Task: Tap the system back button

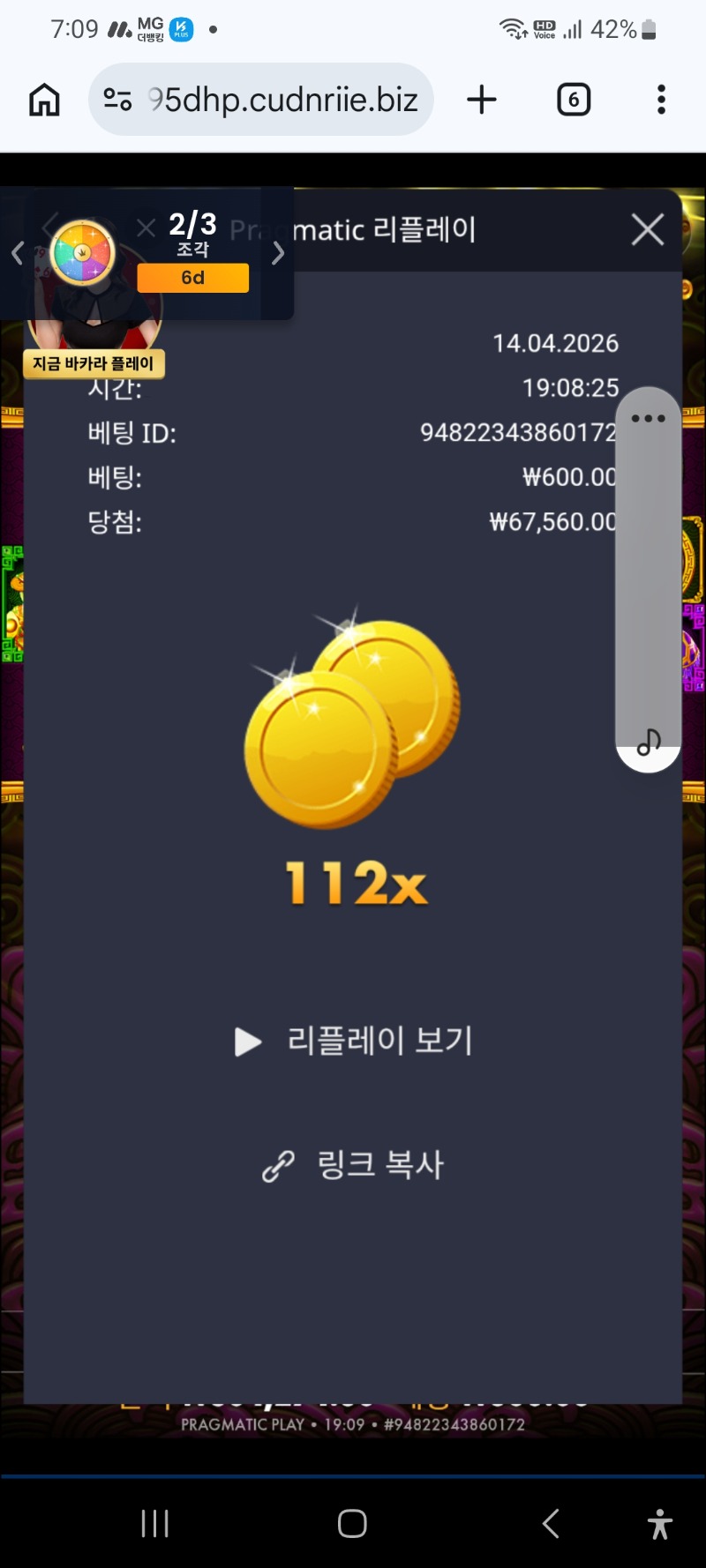Action: [x=551, y=1523]
